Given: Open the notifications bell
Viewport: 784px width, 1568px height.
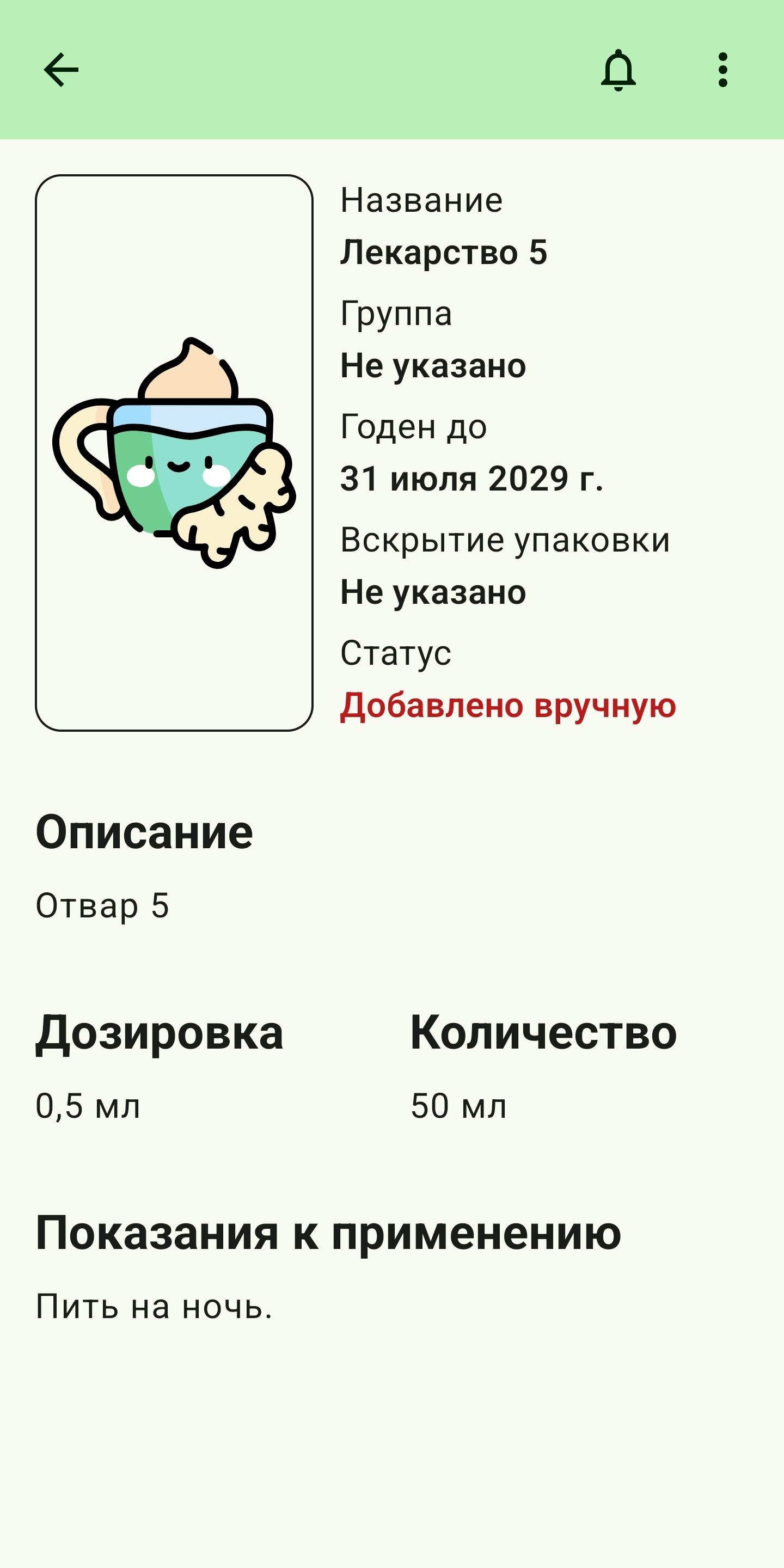Looking at the screenshot, I should click(x=618, y=70).
